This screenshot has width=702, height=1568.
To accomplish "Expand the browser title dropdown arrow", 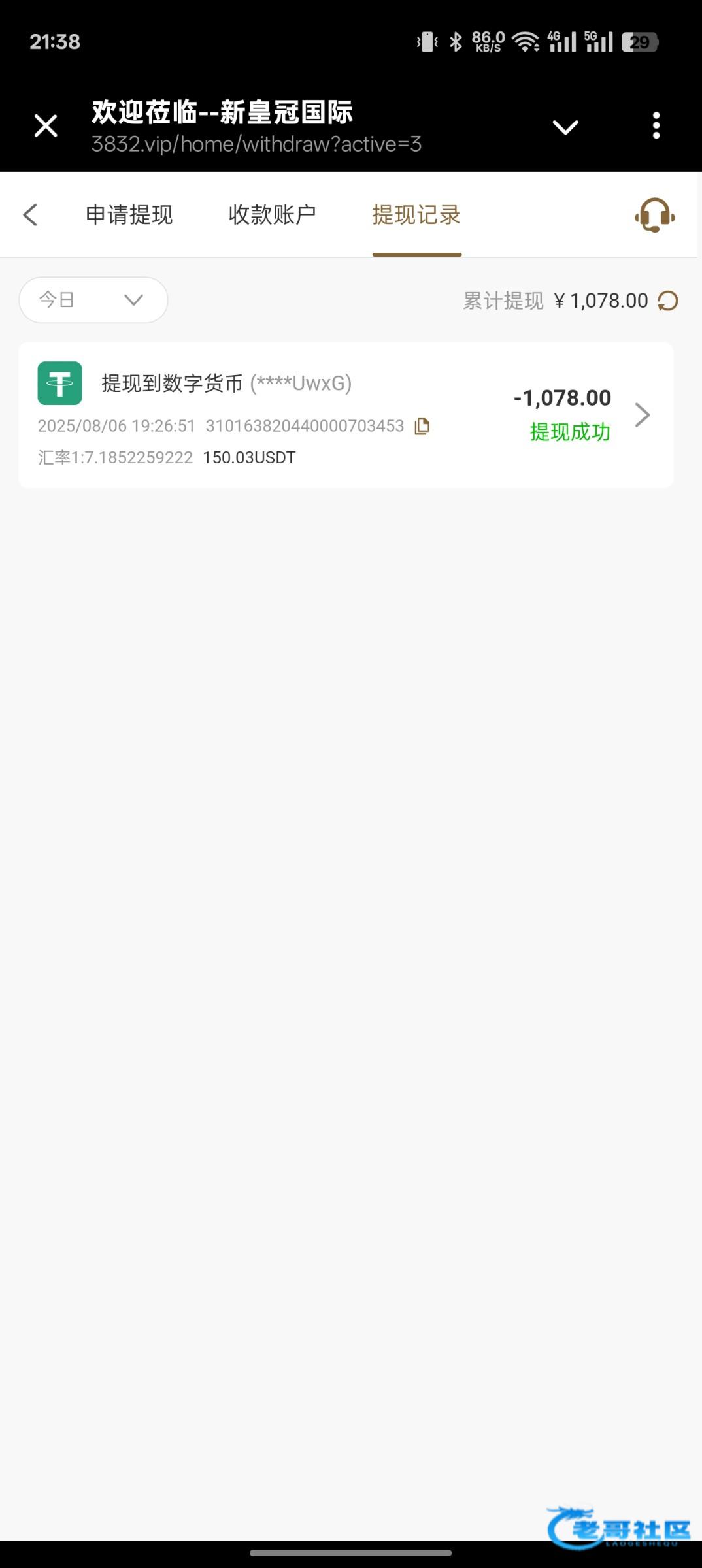I will click(565, 127).
